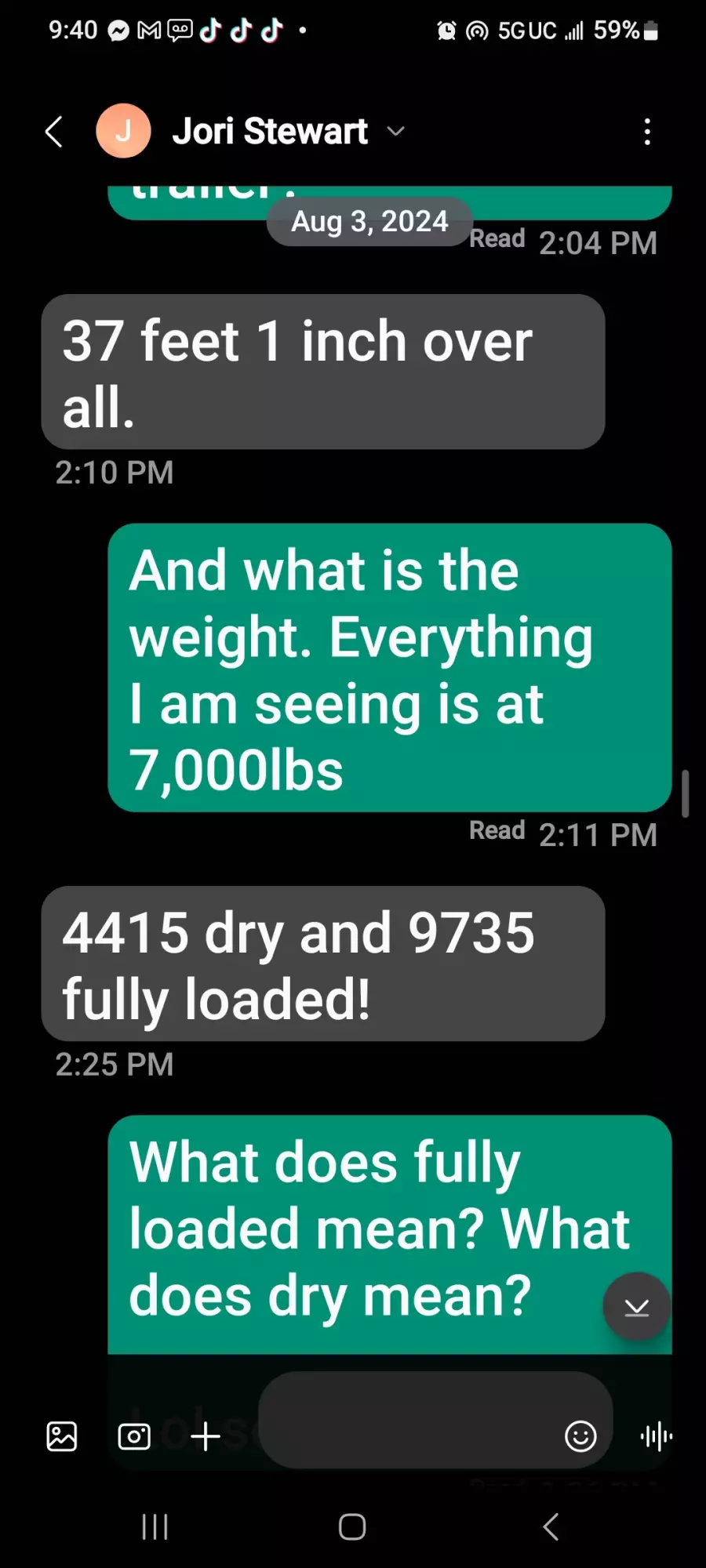Jump to the latest message
706x1568 pixels.
(636, 1306)
